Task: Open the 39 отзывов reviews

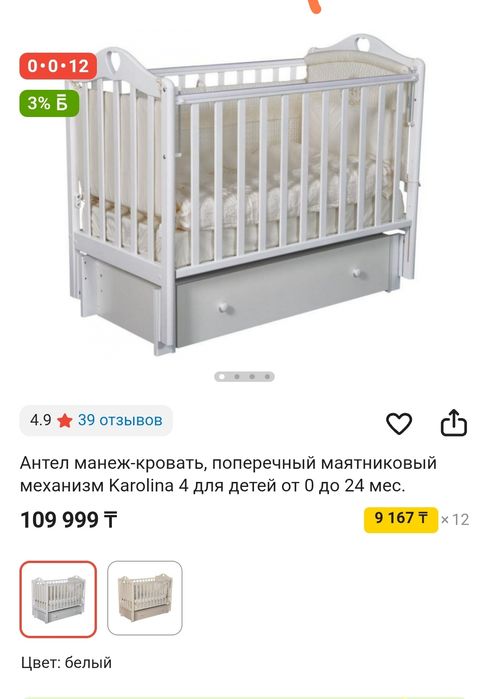Action: coord(120,420)
